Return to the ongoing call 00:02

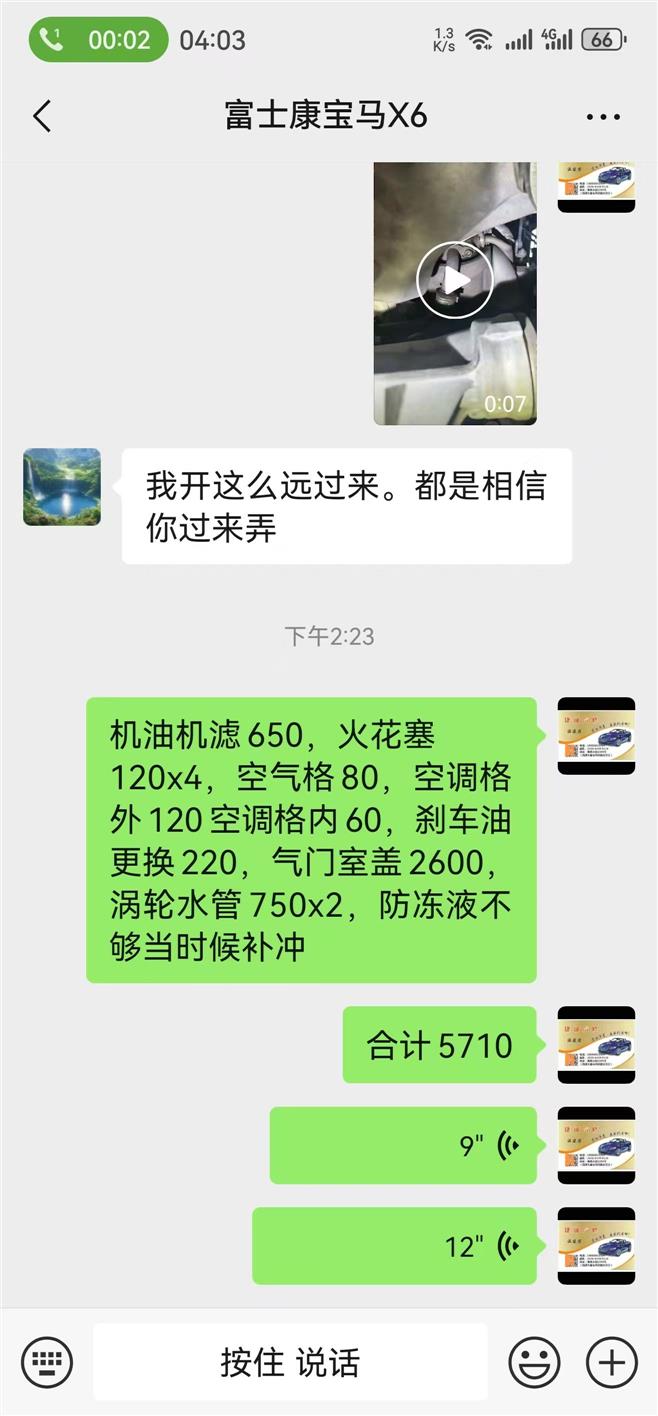[98, 40]
